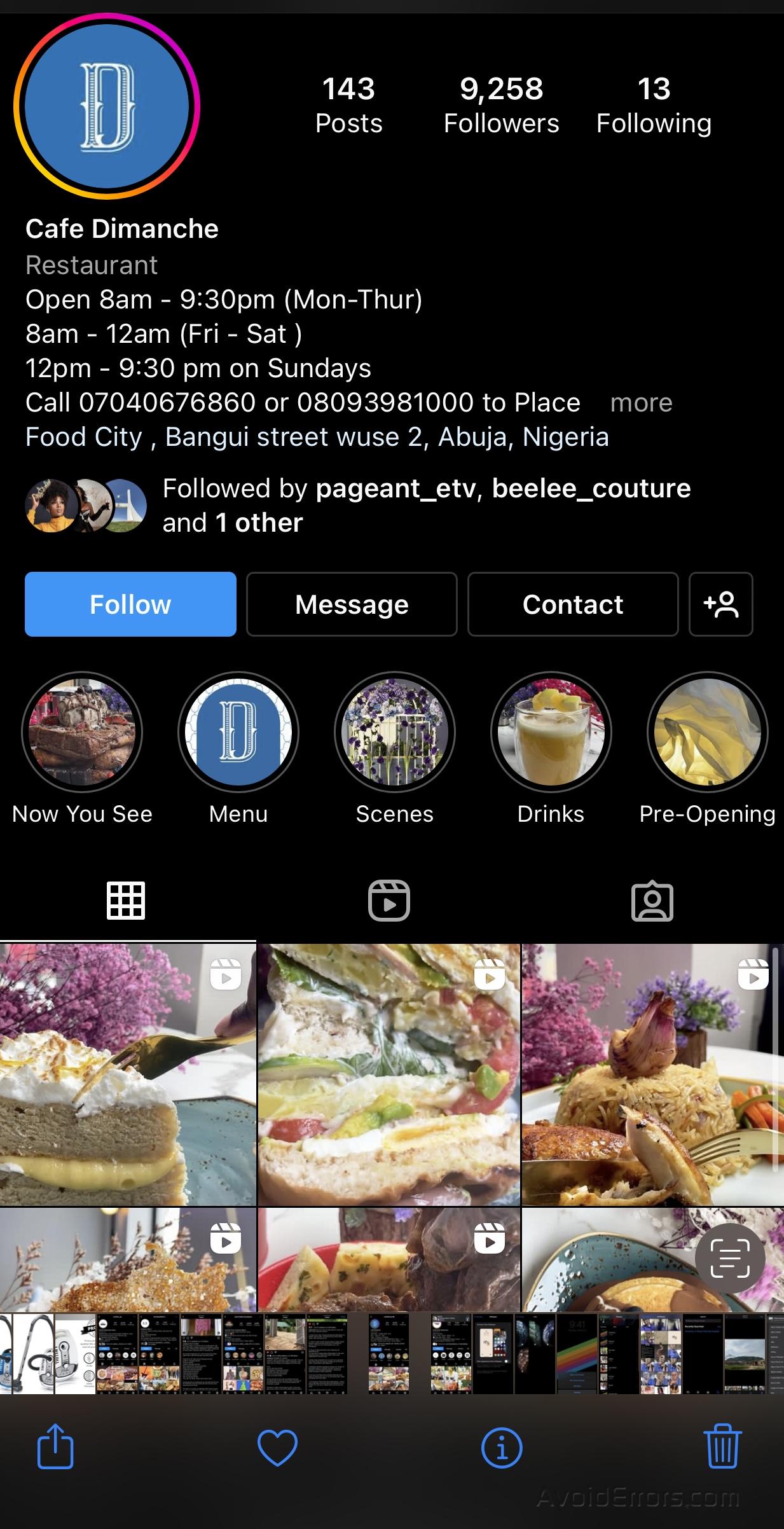Show photo info details

coord(502,1447)
